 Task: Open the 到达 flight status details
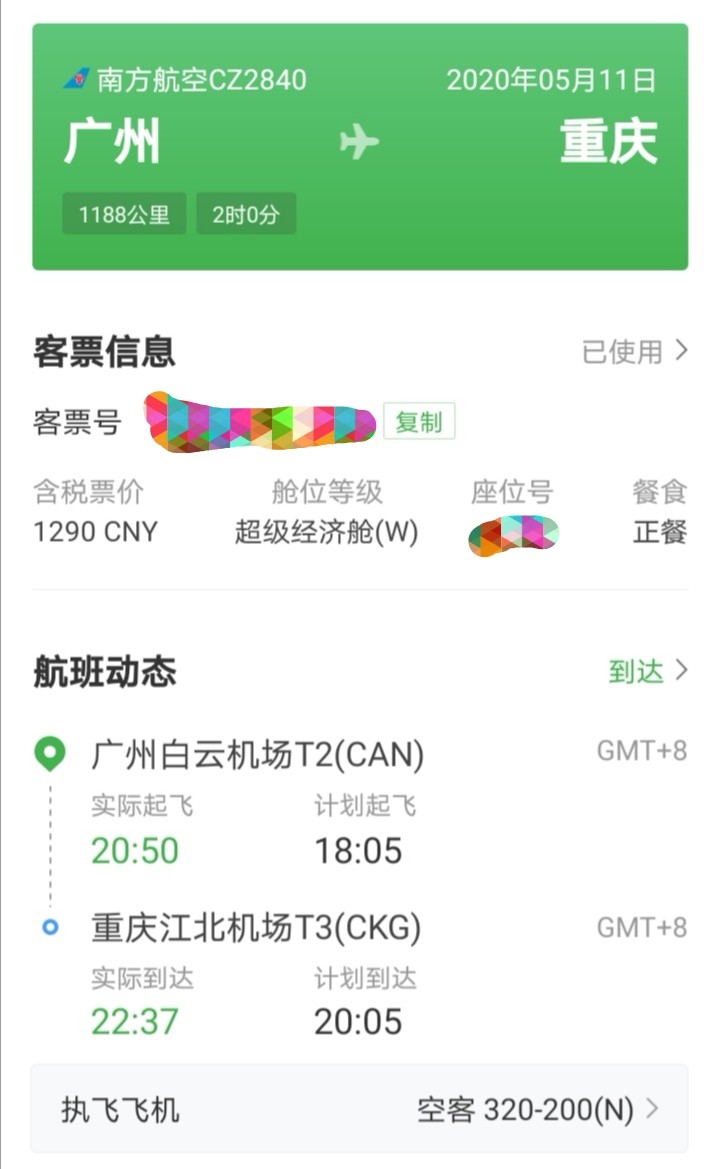point(648,671)
